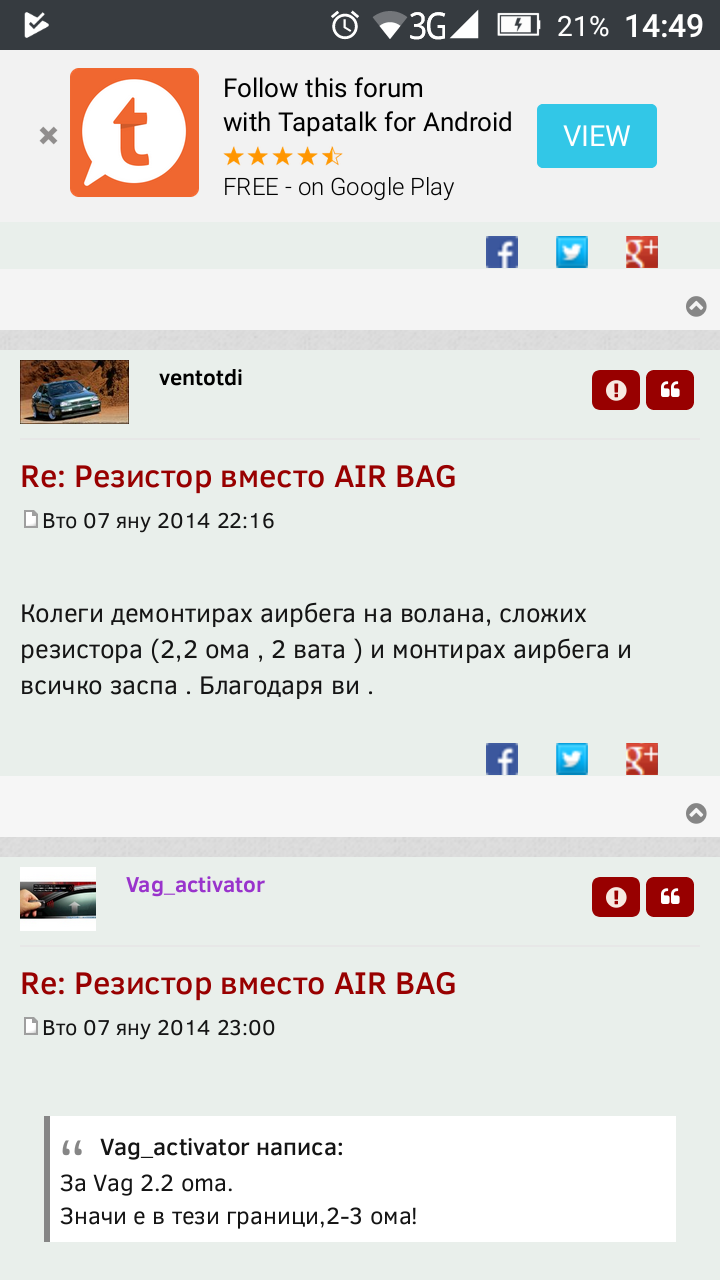Quote ventotdi's post
This screenshot has width=720, height=1280.
tap(670, 390)
